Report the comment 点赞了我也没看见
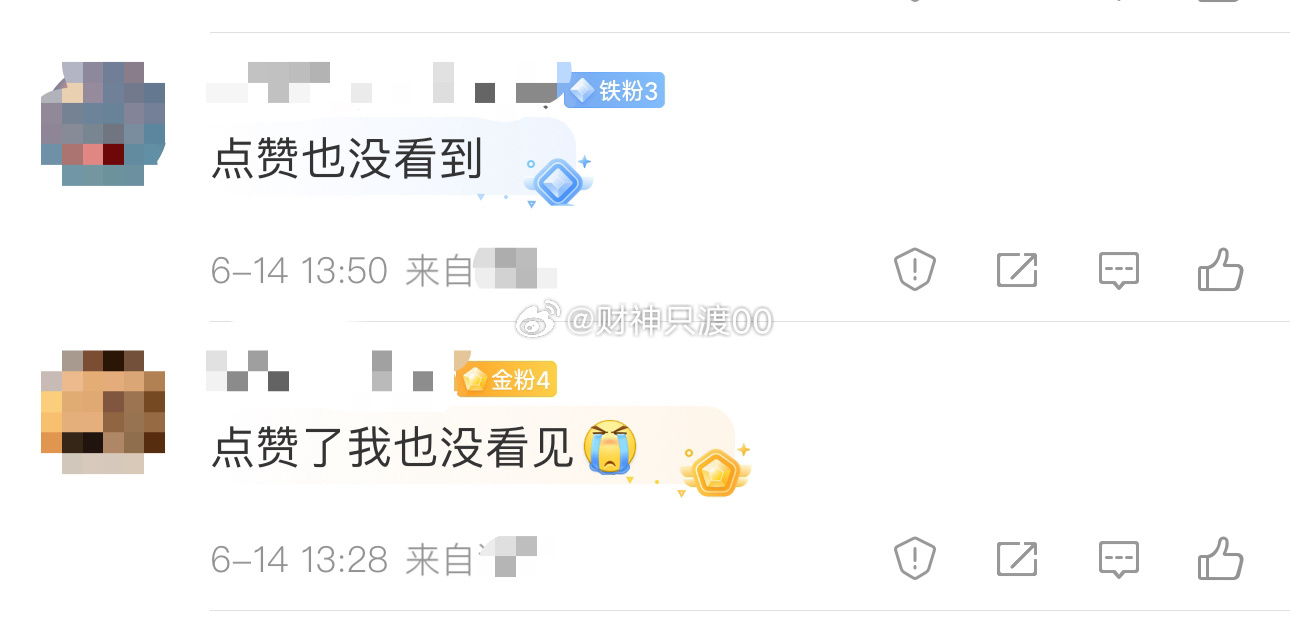 point(914,559)
